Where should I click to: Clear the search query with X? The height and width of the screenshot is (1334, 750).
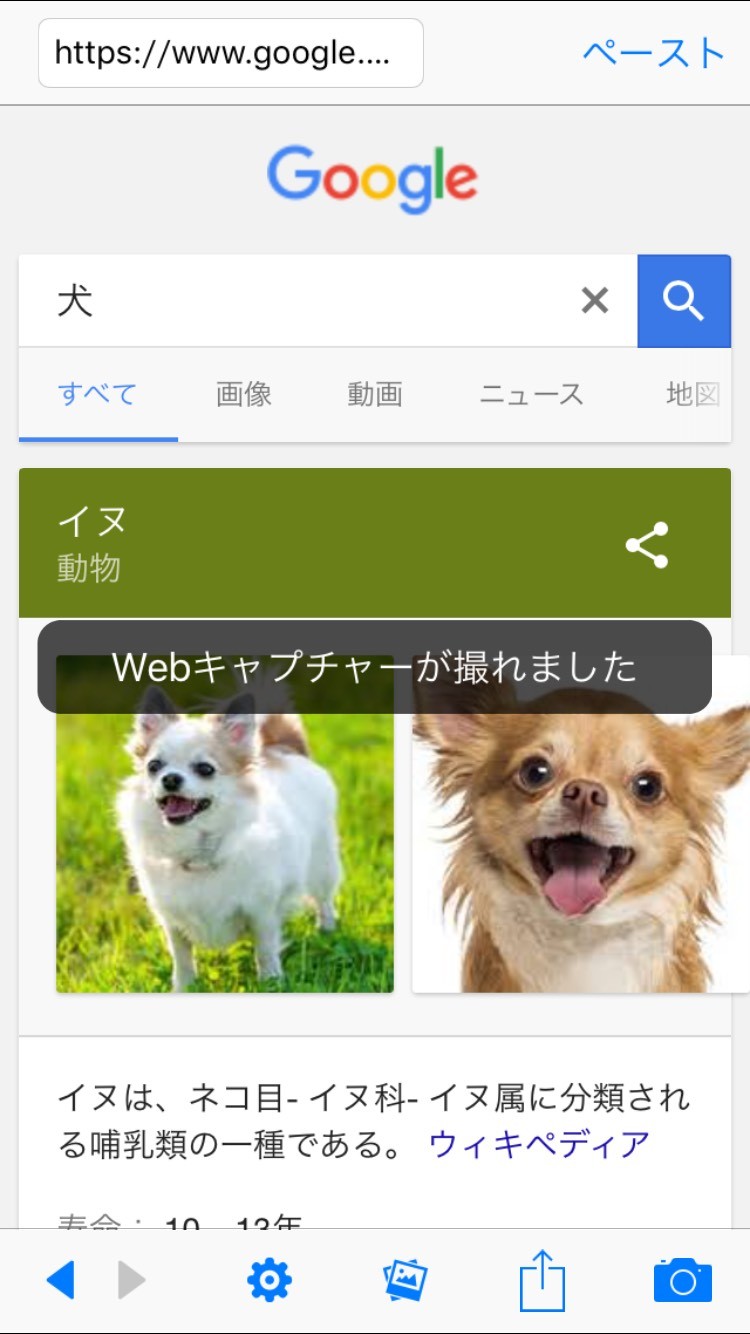(x=595, y=300)
